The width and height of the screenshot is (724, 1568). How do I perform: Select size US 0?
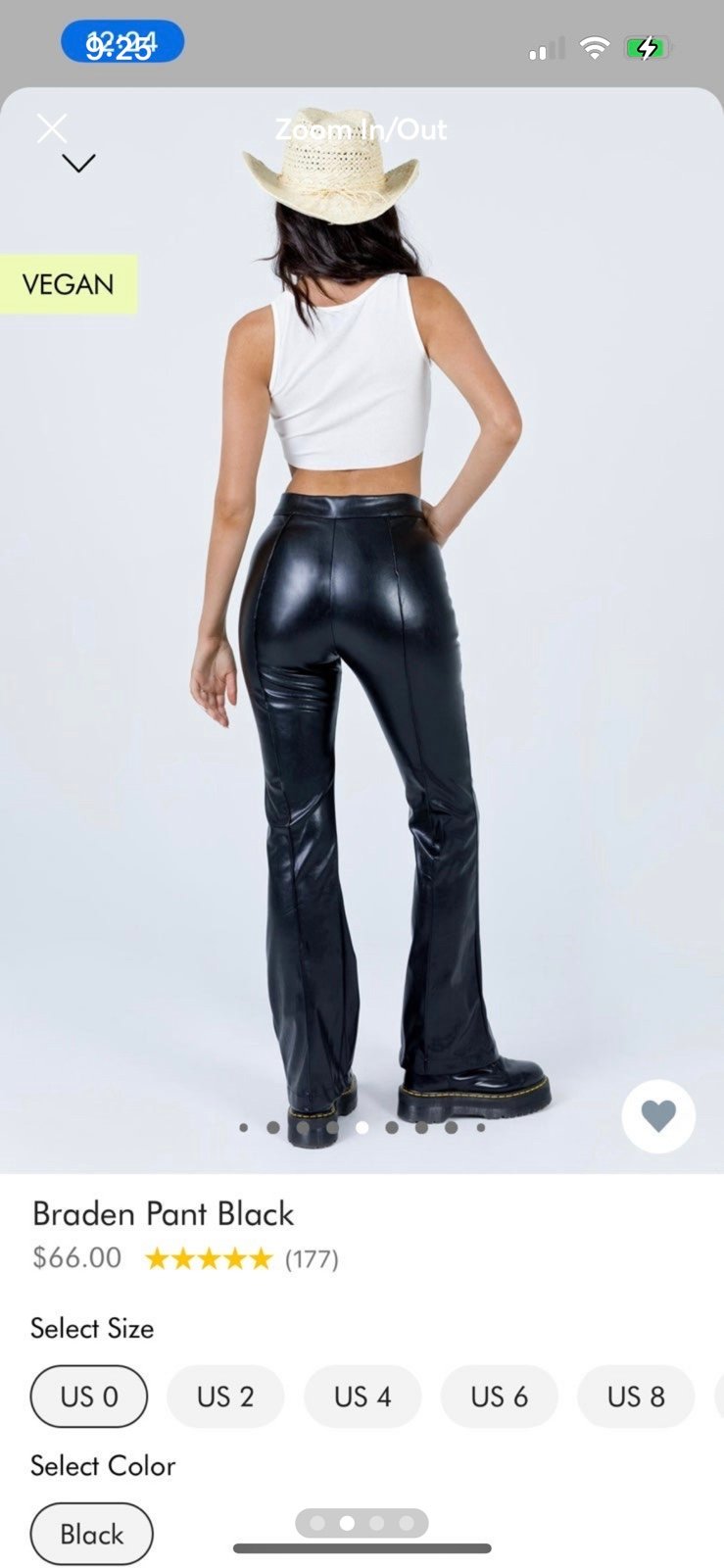[89, 1396]
